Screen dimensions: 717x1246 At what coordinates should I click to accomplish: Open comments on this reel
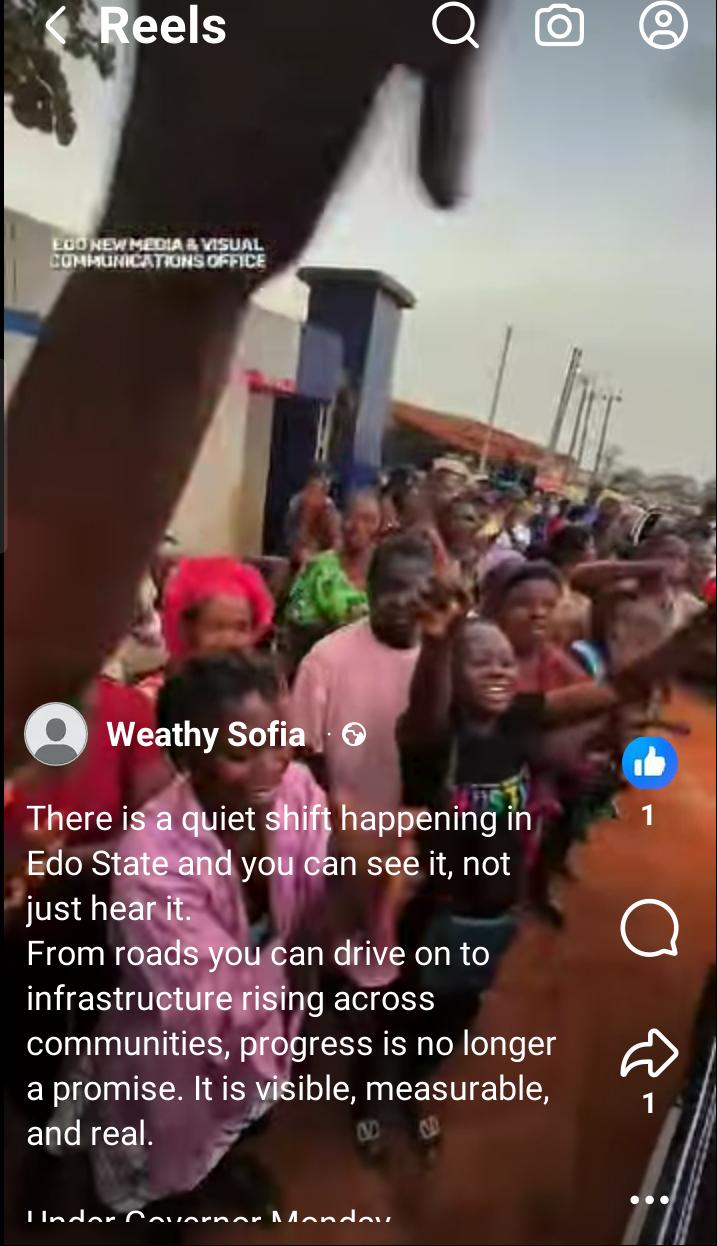(x=649, y=928)
